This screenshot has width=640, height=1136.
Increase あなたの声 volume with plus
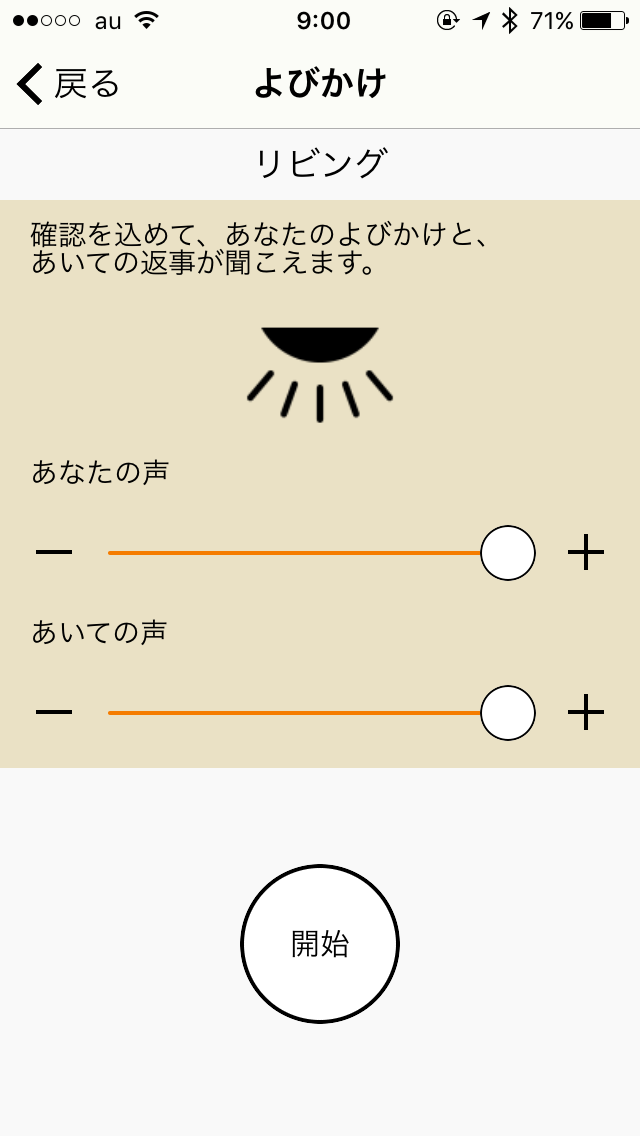tap(586, 552)
